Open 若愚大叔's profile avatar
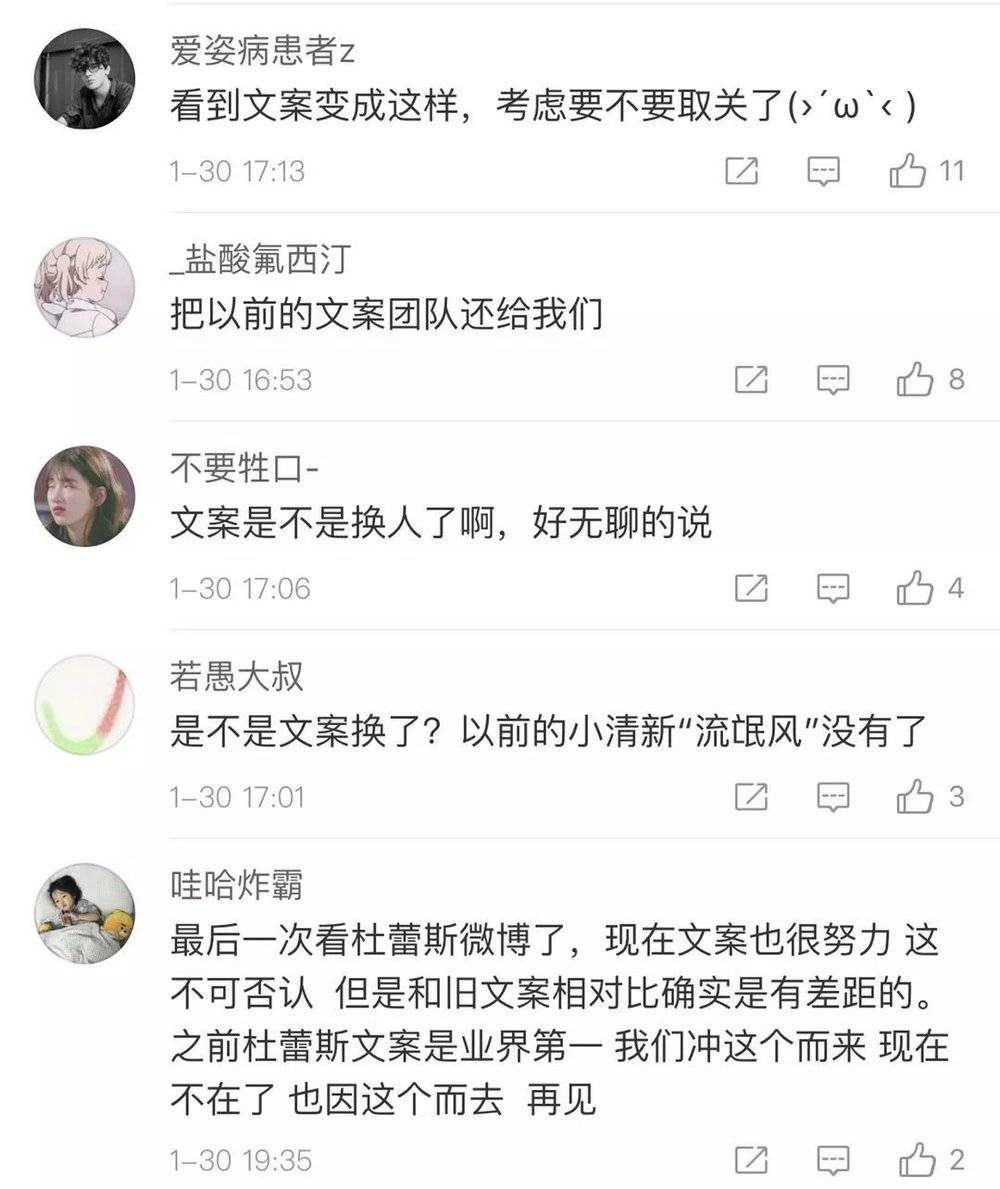 84,704
